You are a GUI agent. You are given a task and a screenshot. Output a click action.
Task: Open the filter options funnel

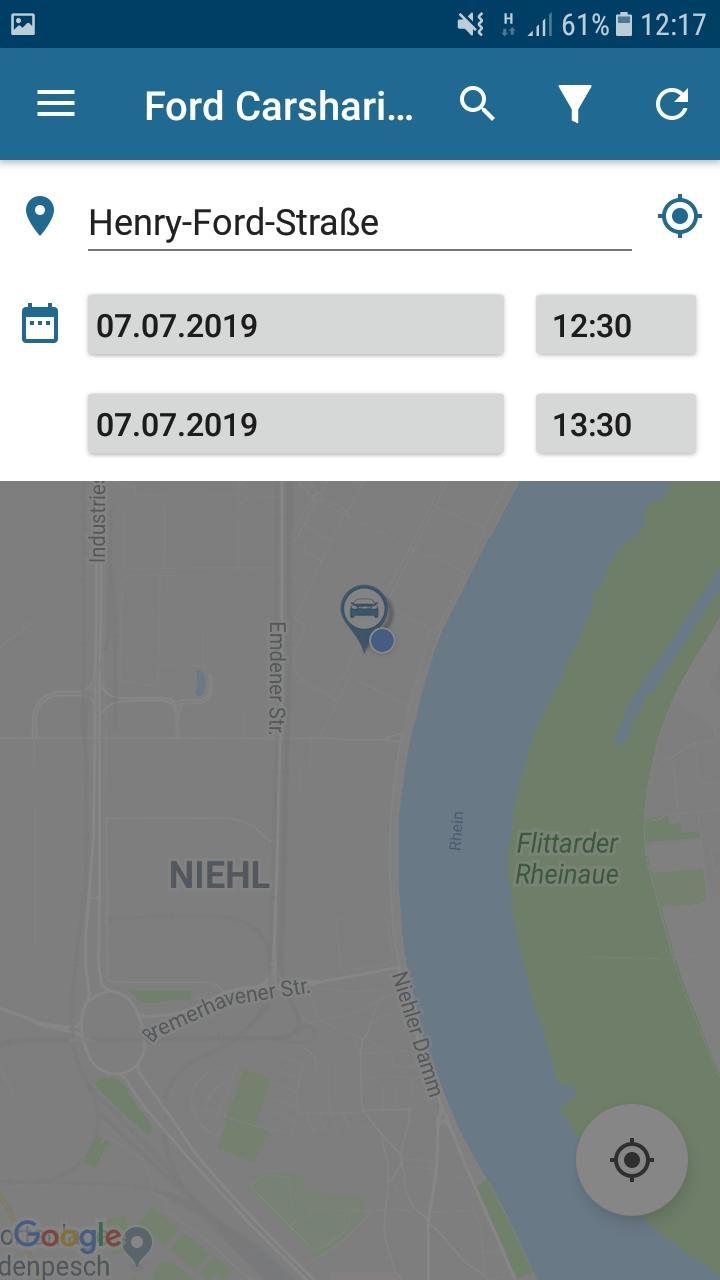click(574, 104)
